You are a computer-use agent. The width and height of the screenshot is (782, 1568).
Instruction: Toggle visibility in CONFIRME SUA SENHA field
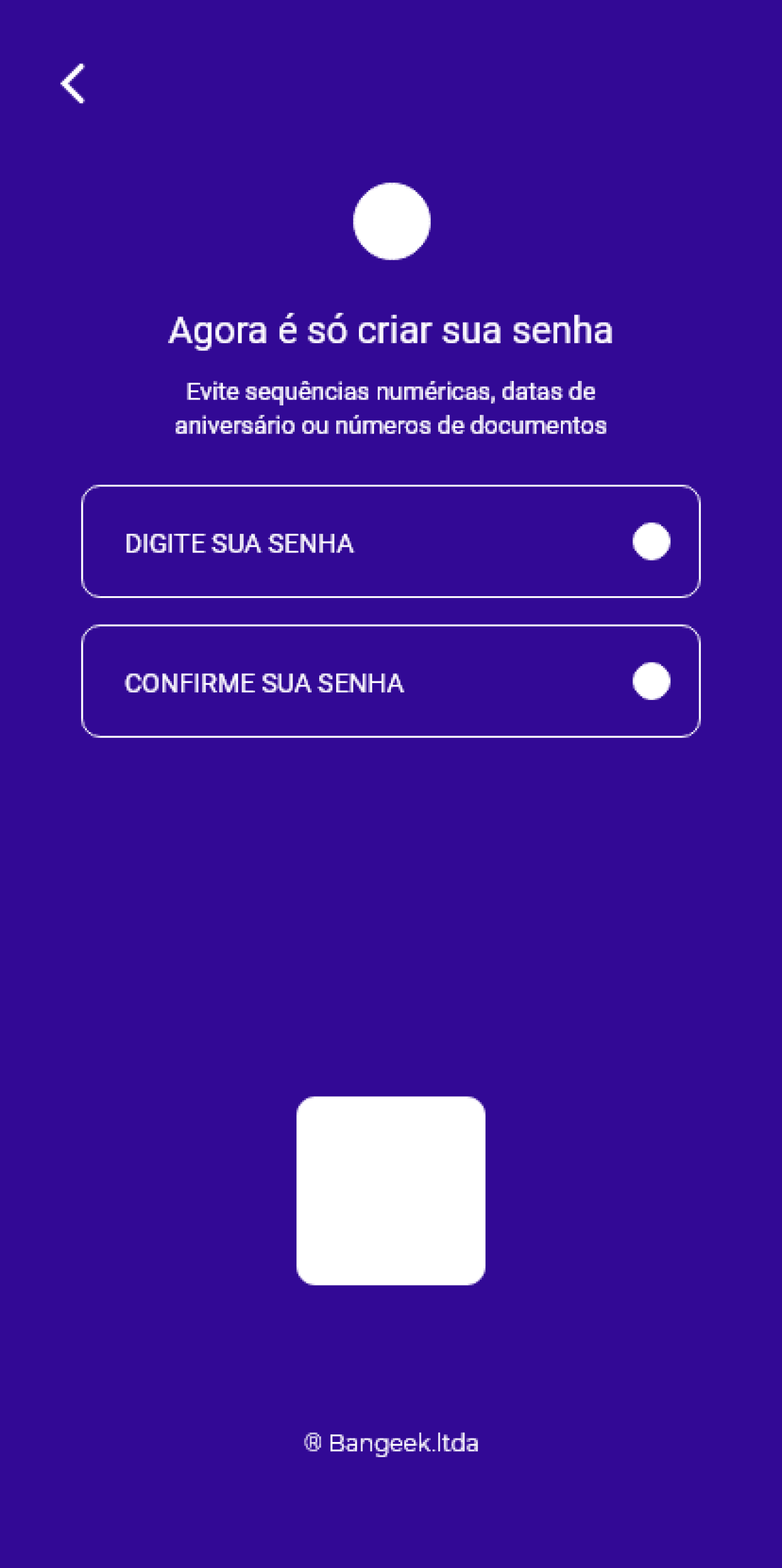click(651, 681)
